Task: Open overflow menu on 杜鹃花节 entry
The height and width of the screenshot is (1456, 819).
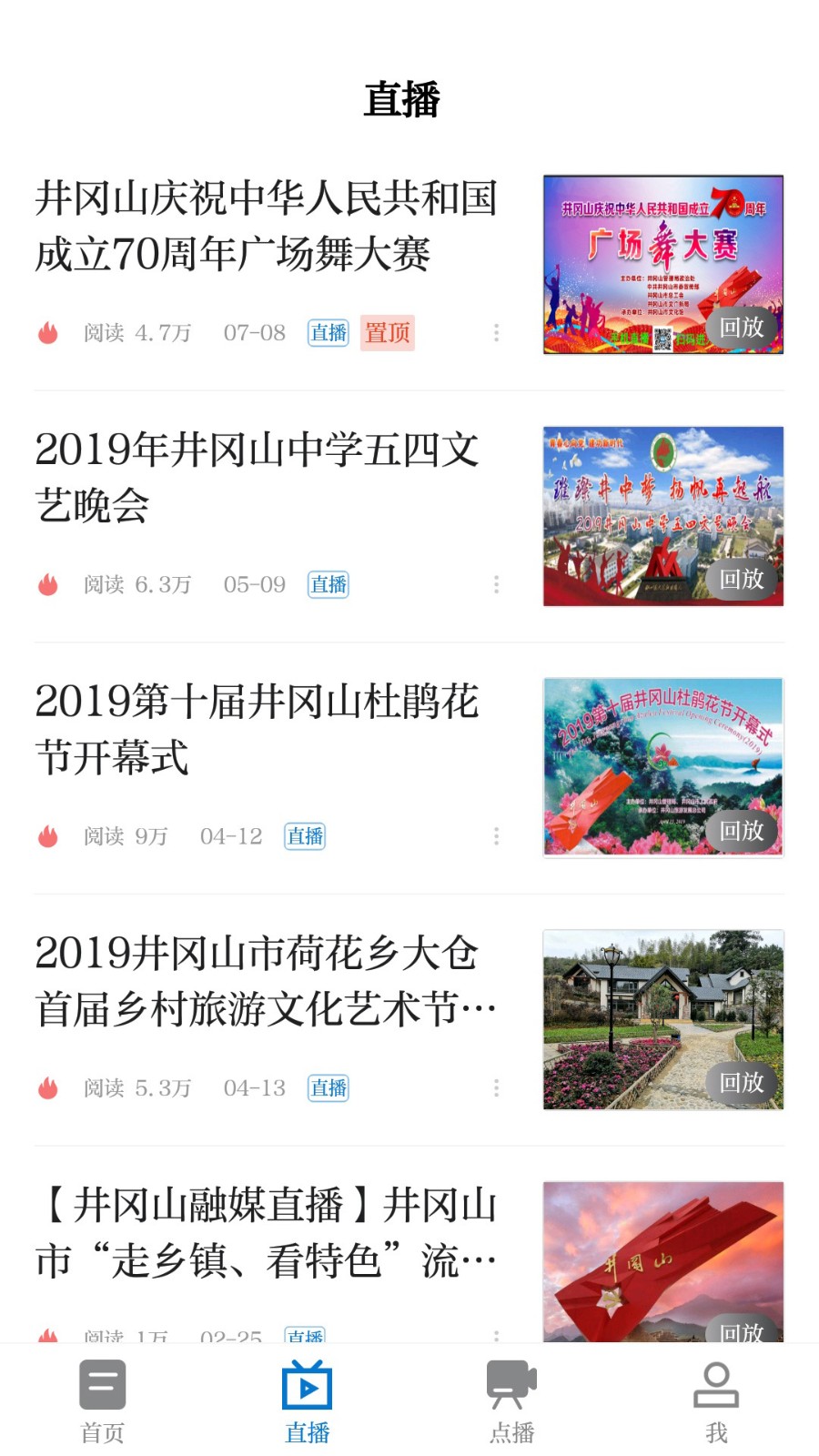Action: point(497,836)
